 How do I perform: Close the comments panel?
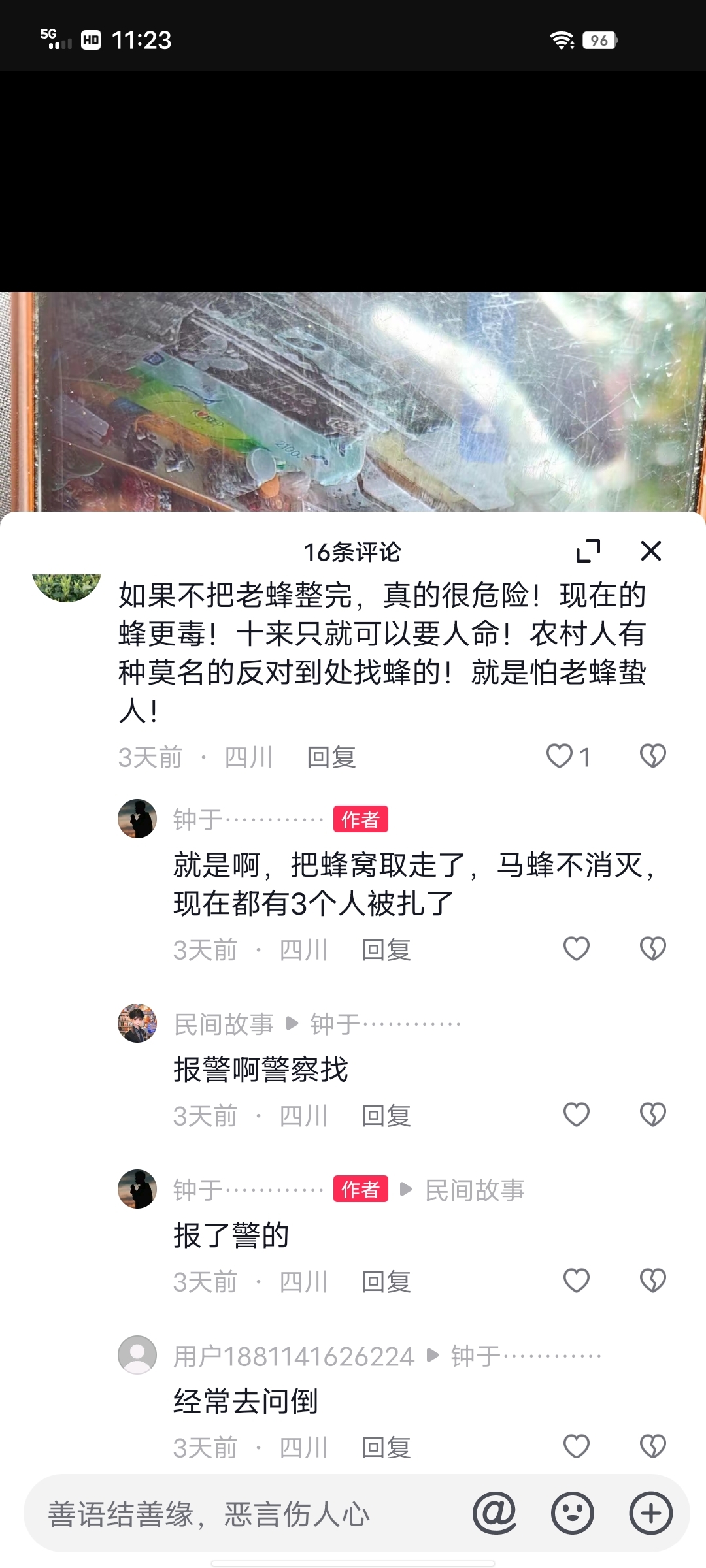(x=650, y=551)
